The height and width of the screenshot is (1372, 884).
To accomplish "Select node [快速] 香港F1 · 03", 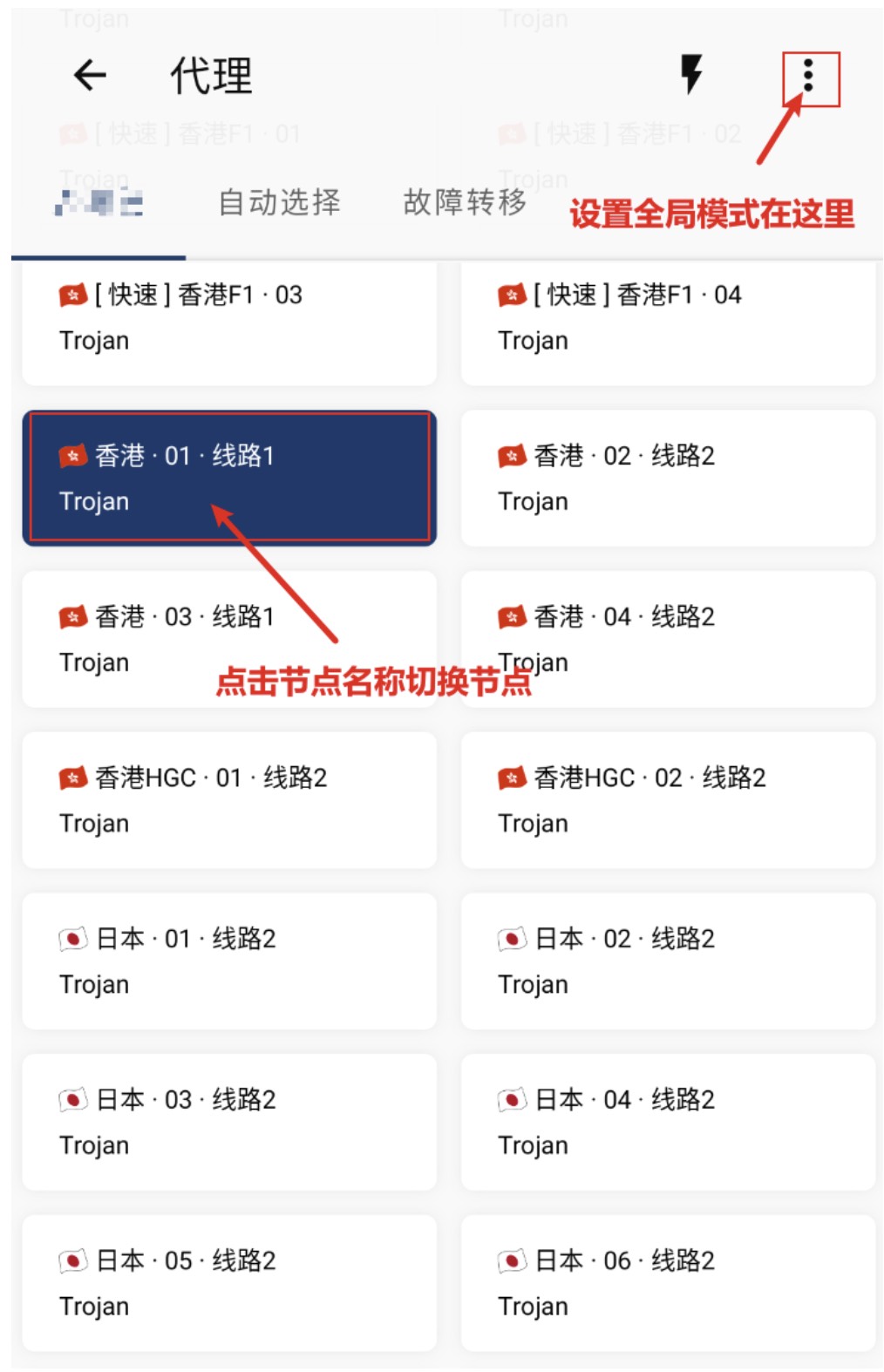I will [229, 318].
